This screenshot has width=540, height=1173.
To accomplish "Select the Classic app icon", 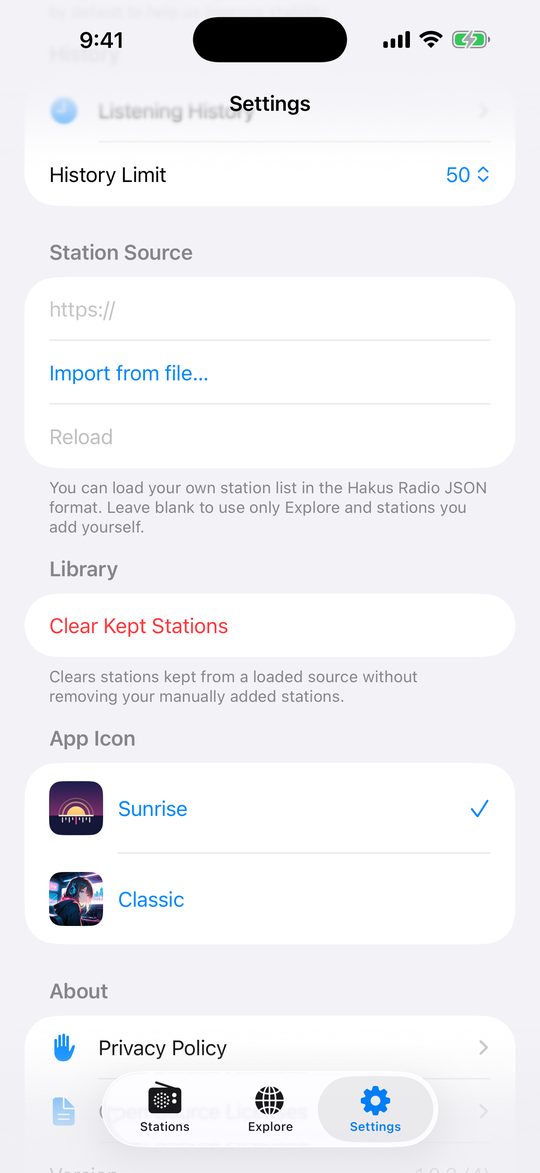I will 270,898.
